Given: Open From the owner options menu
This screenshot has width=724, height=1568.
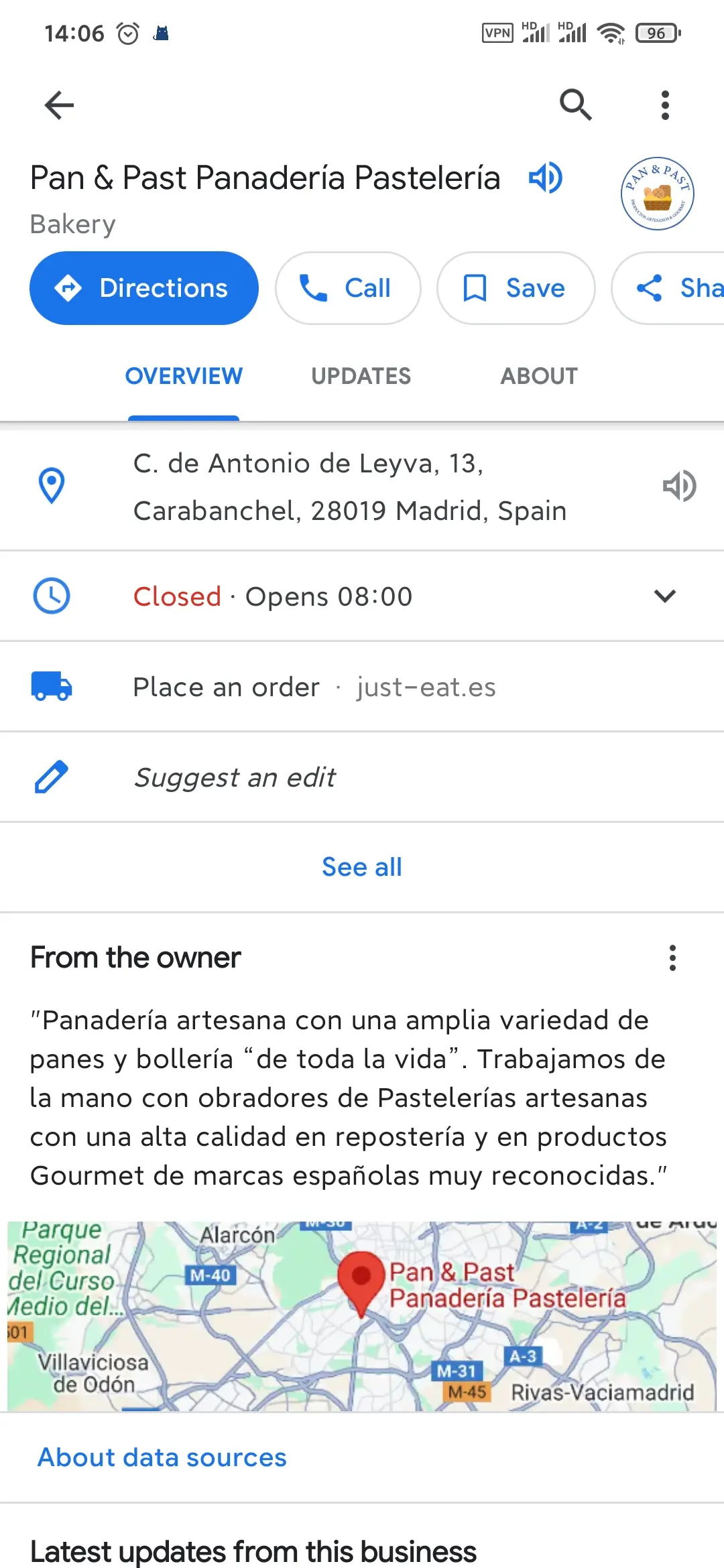Looking at the screenshot, I should [672, 958].
